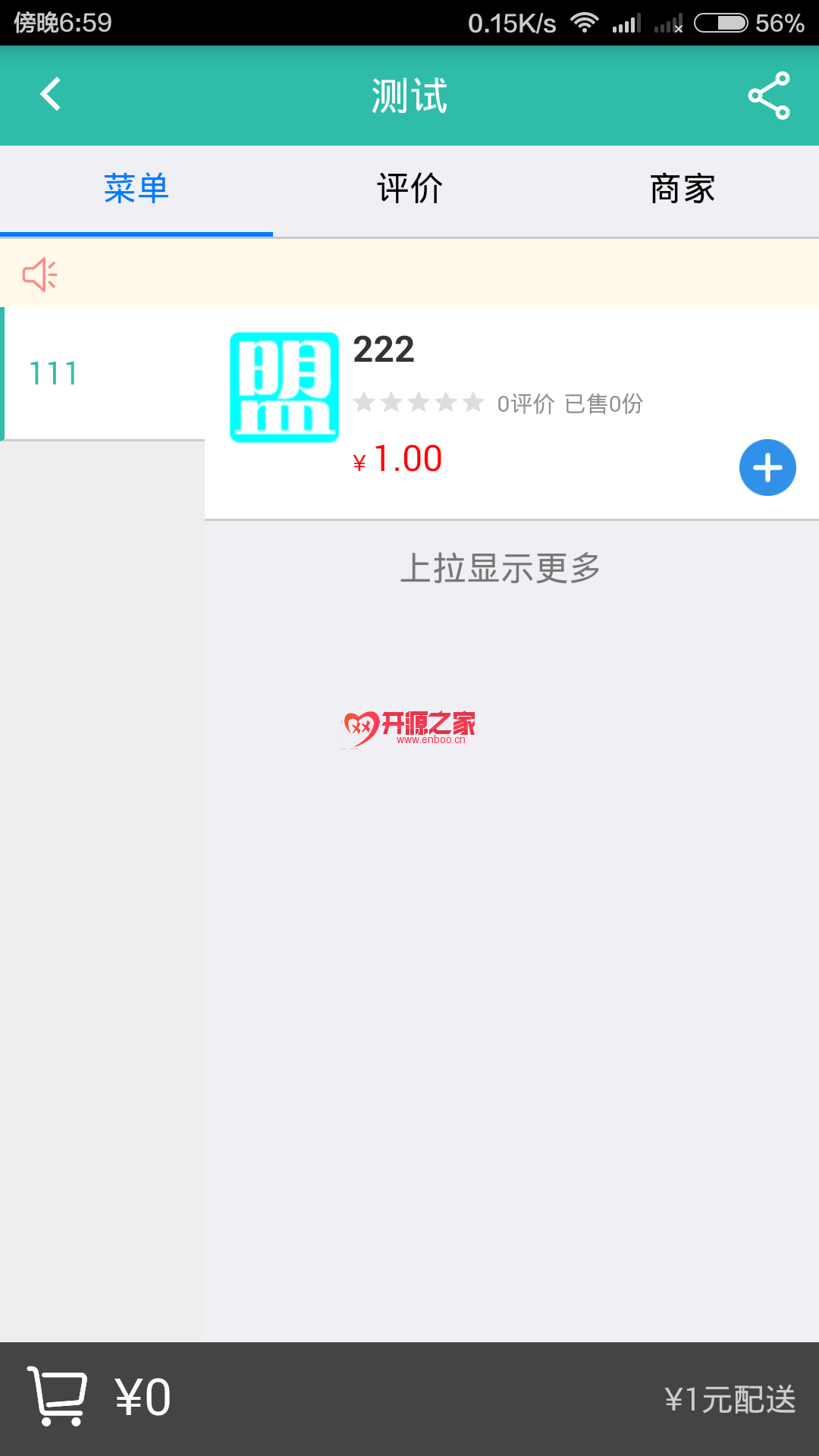
Task: Open the shopping cart
Action: 58,1397
